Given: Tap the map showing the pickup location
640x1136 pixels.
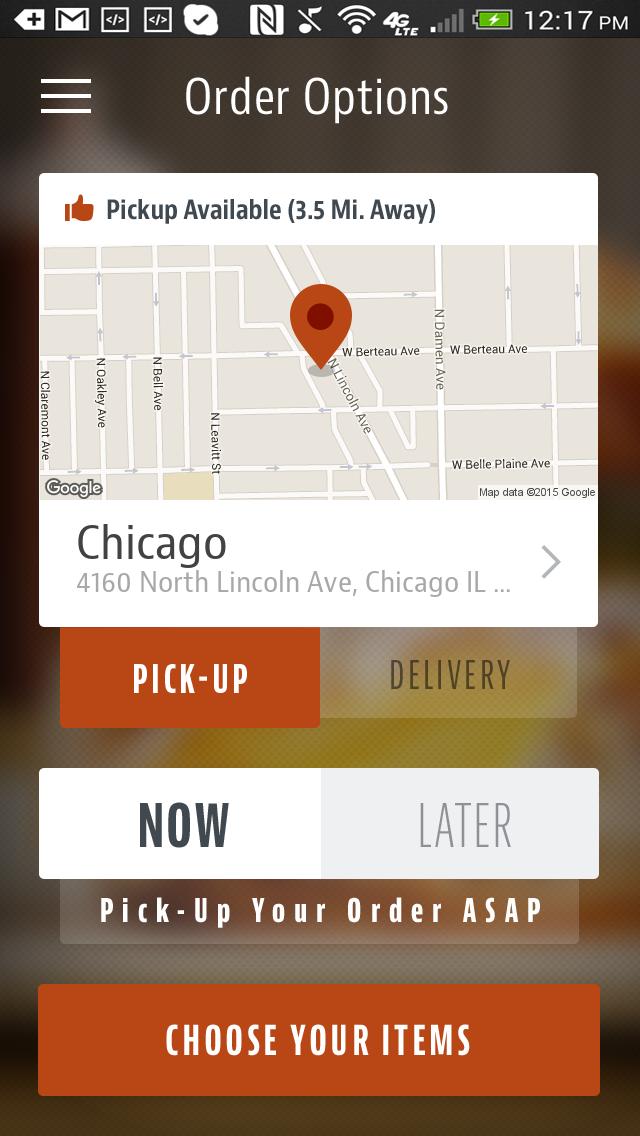Looking at the screenshot, I should [x=318, y=372].
